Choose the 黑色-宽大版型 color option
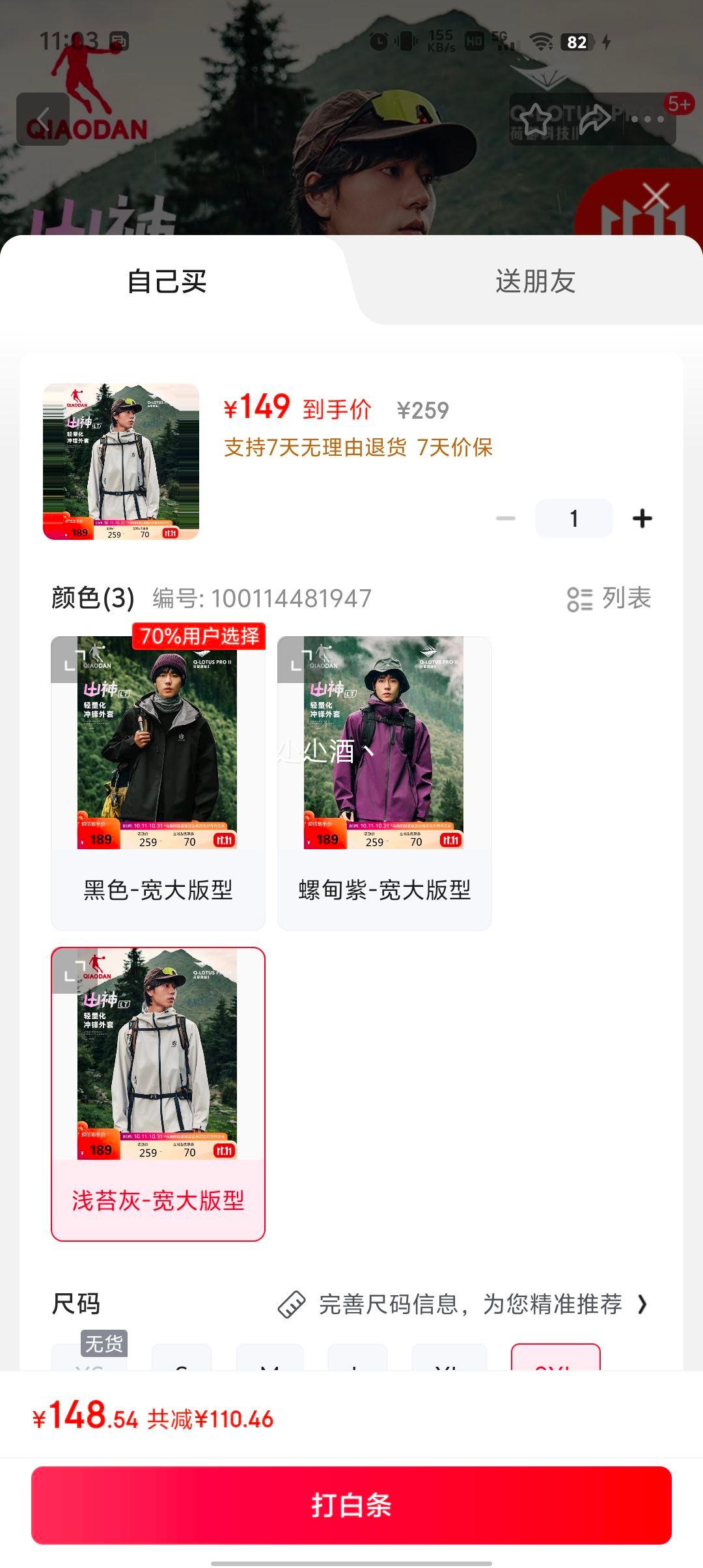703x1568 pixels. (x=158, y=783)
